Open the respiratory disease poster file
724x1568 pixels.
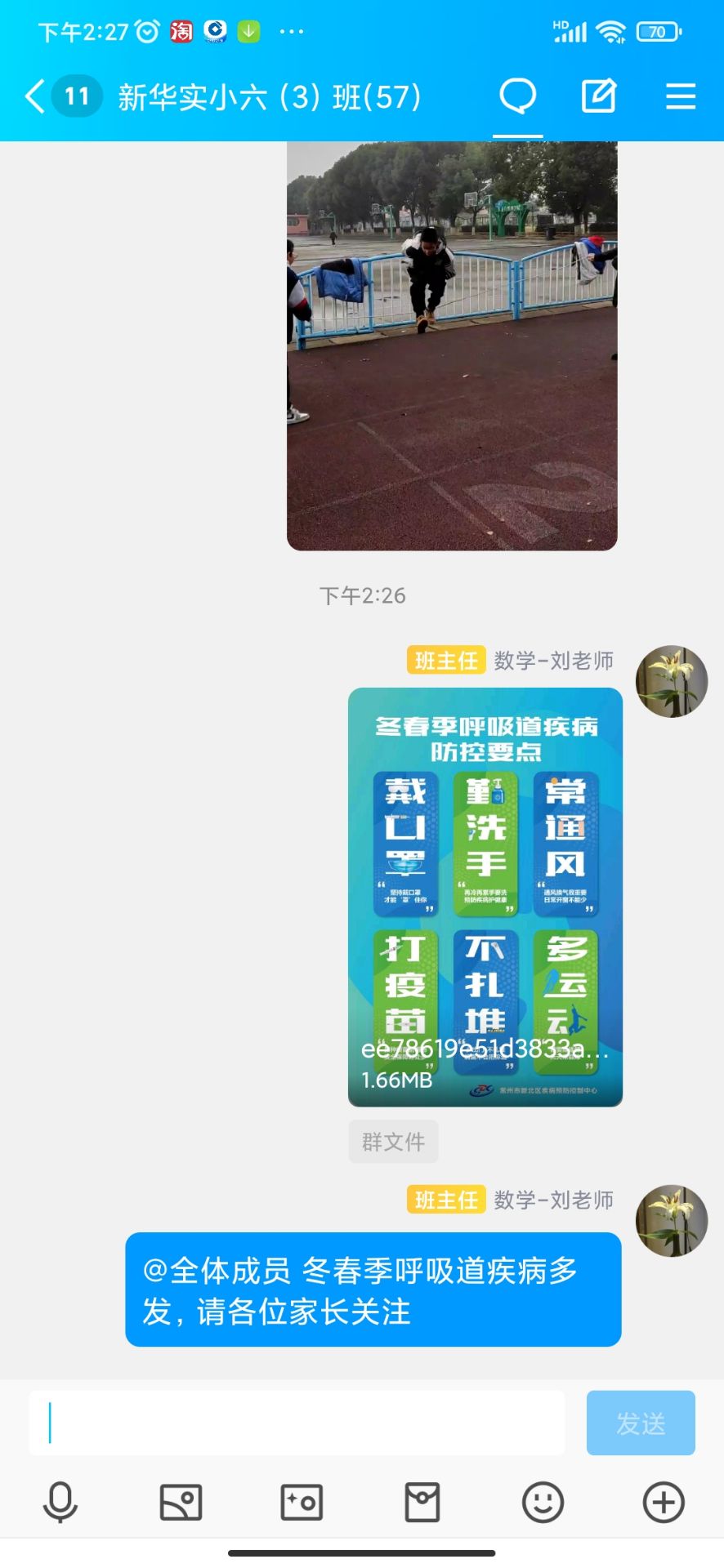pos(485,897)
